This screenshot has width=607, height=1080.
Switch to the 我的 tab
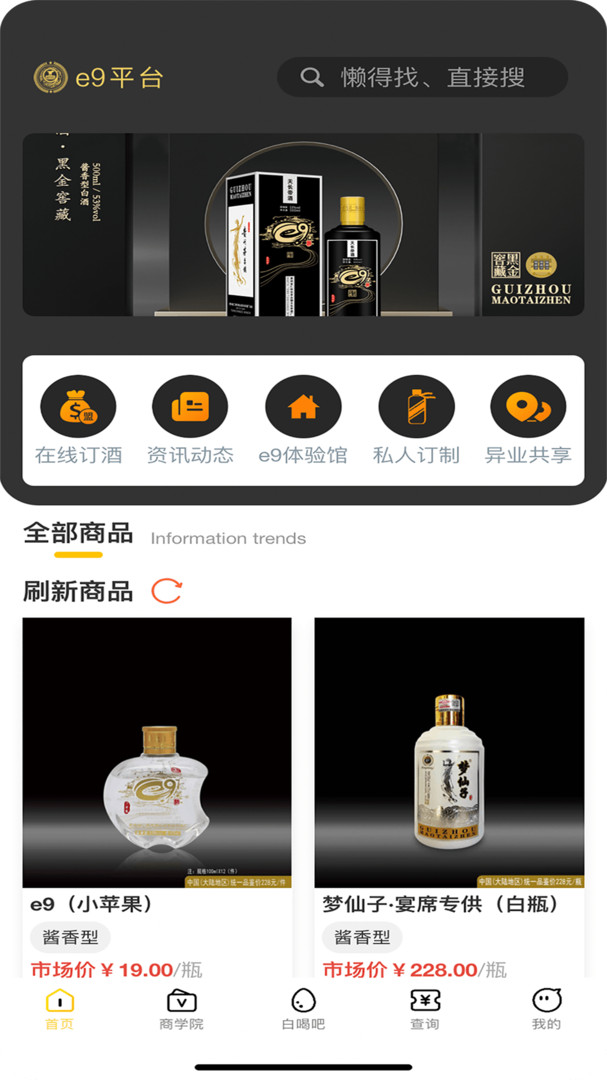(546, 1009)
